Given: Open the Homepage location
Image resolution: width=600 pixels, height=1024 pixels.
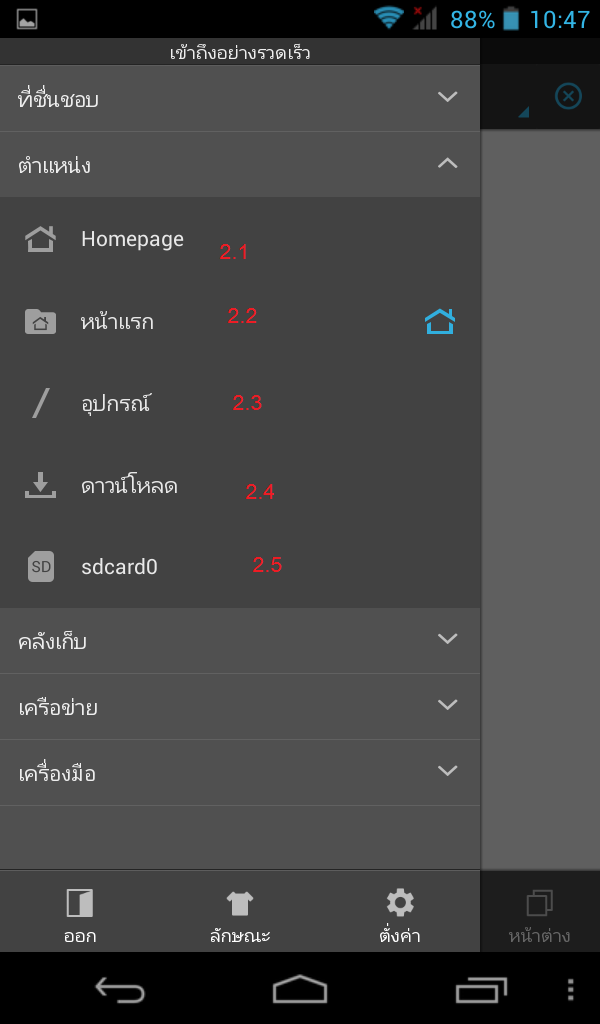Looking at the screenshot, I should [x=132, y=239].
